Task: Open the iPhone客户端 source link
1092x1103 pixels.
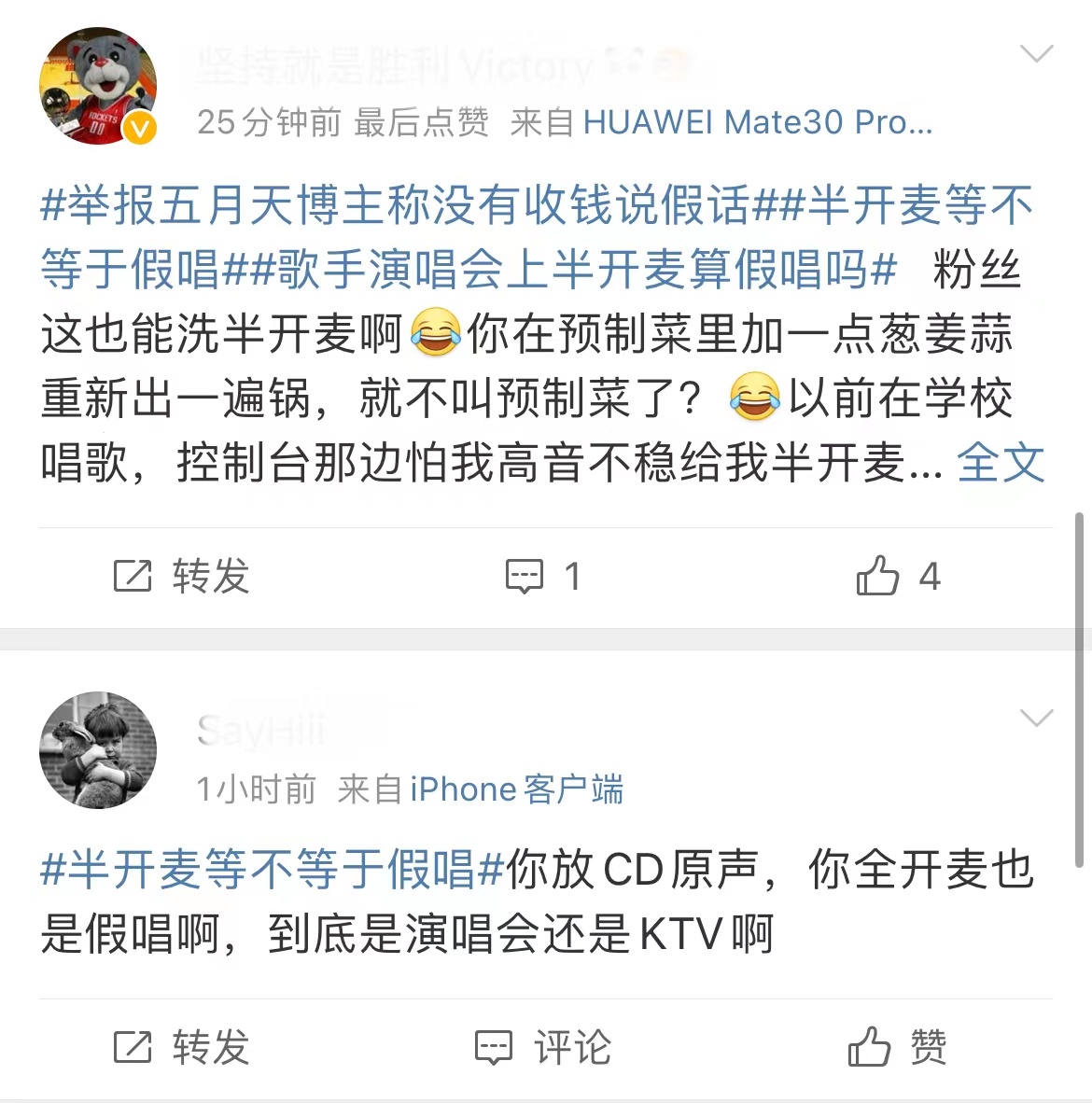Action: 516,789
